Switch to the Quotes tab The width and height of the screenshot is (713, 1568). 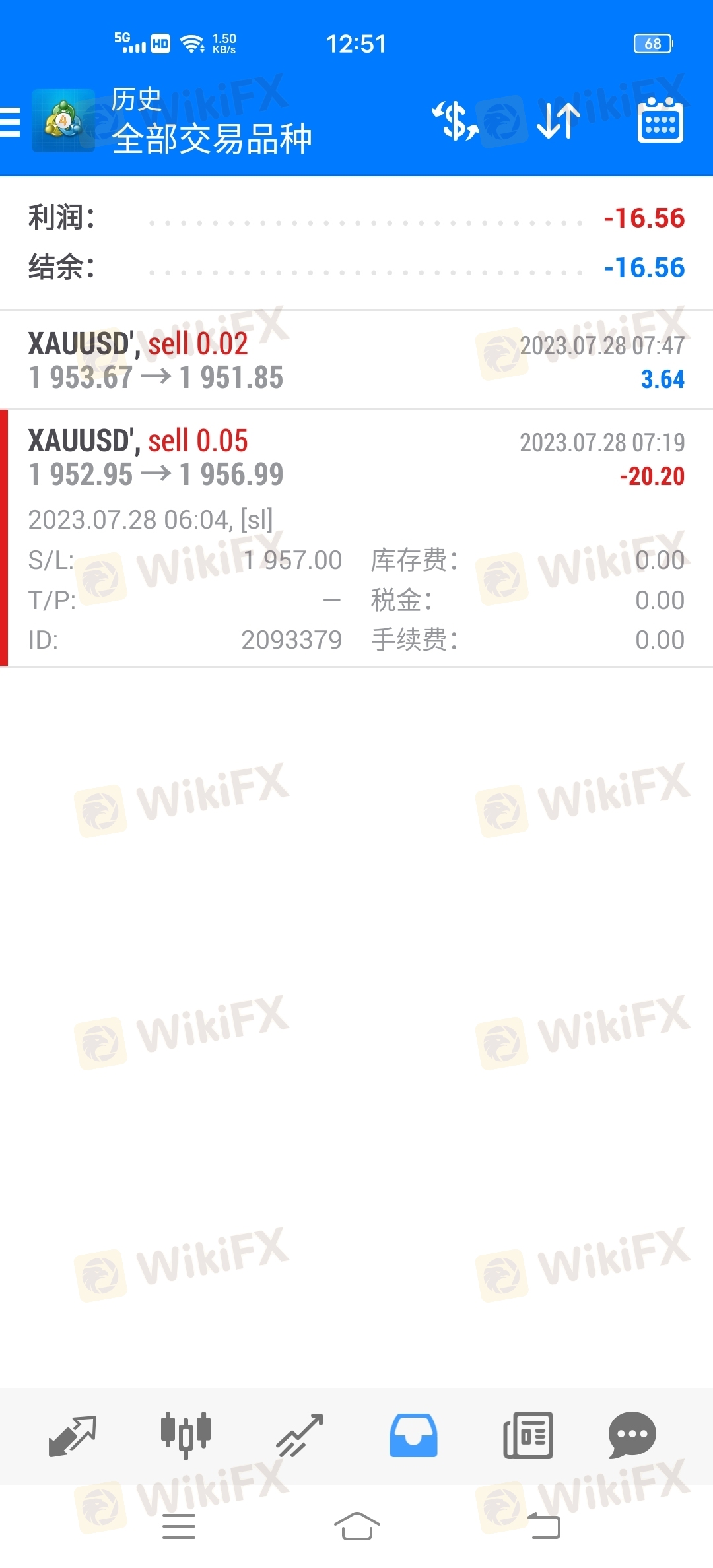pos(73,1435)
